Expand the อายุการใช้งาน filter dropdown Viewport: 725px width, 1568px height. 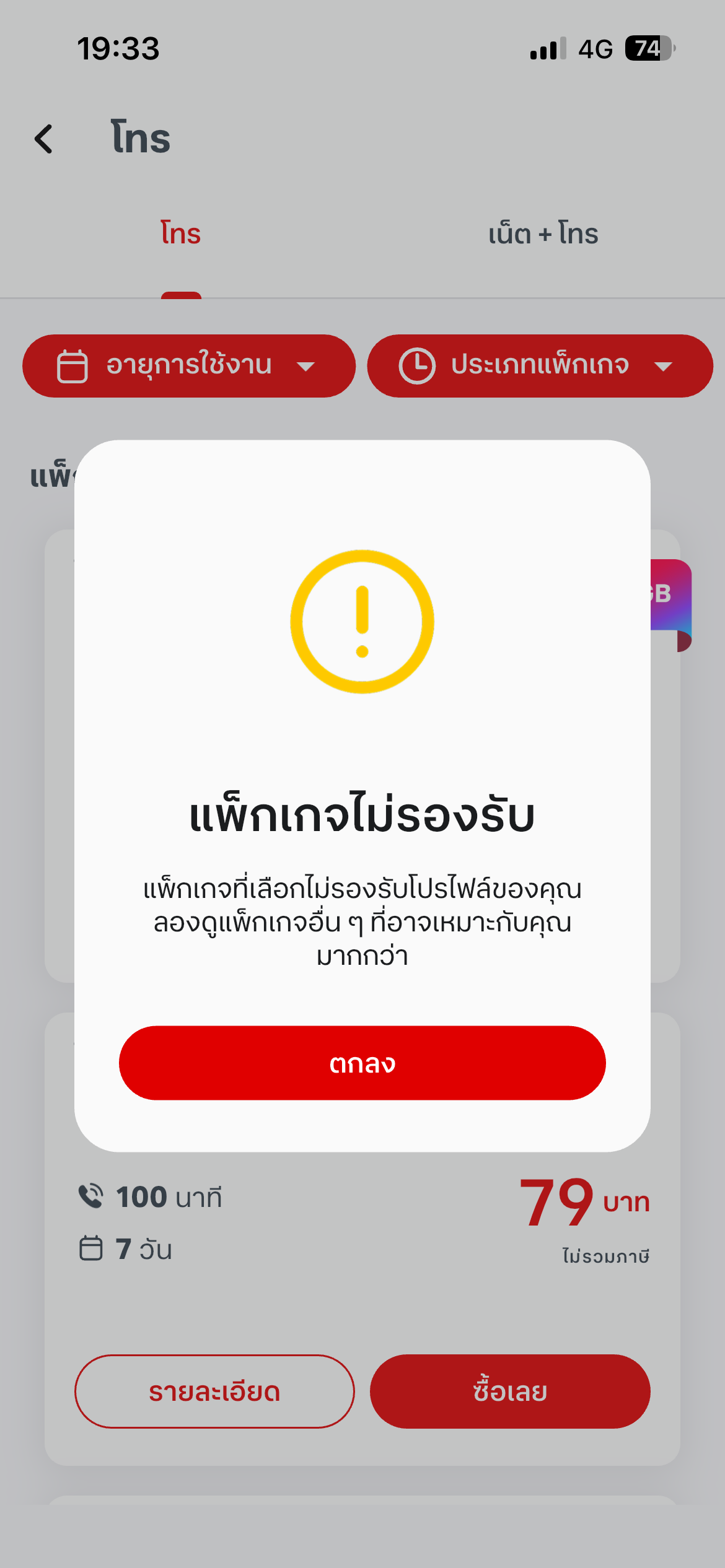point(189,366)
